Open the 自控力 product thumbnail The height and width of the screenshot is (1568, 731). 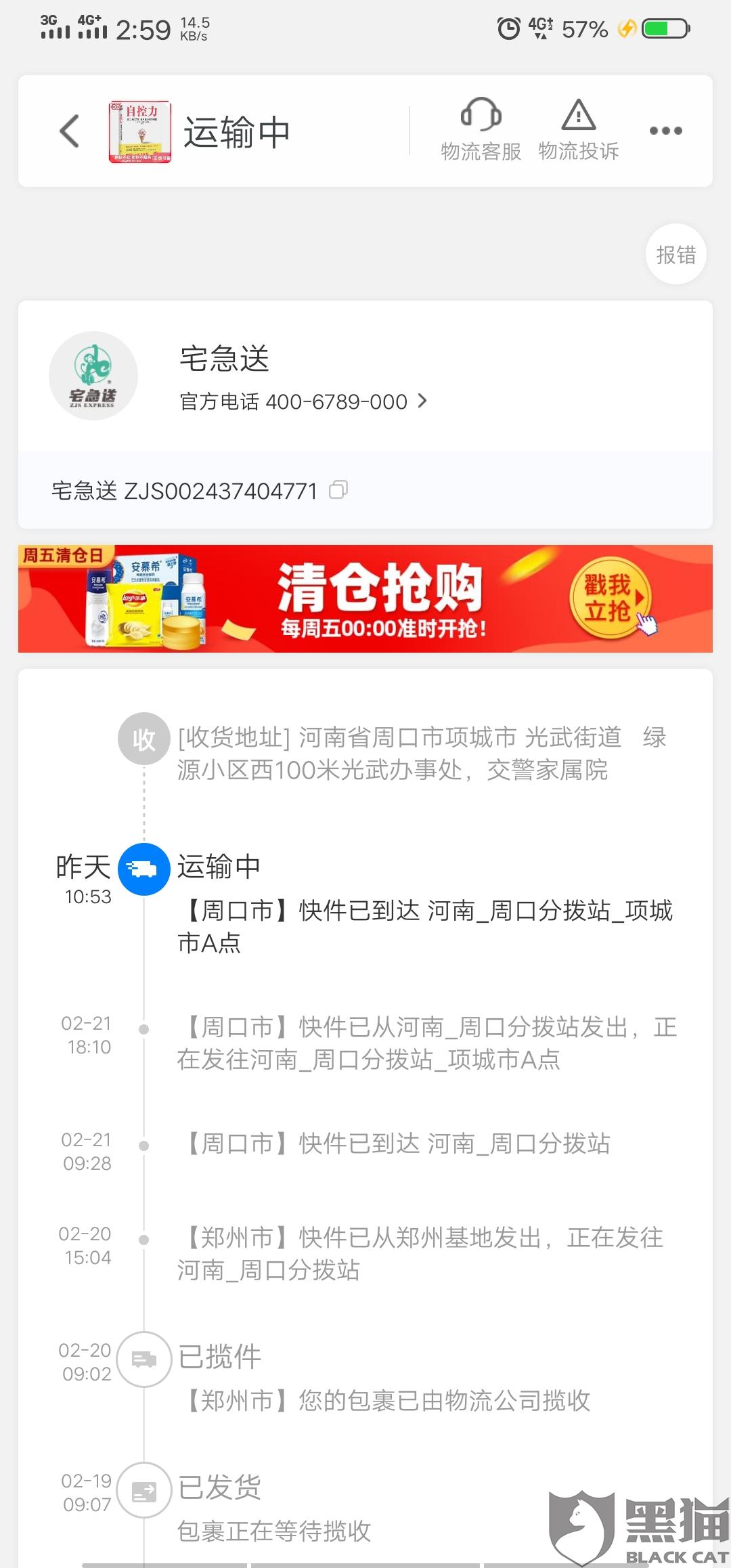tap(140, 132)
